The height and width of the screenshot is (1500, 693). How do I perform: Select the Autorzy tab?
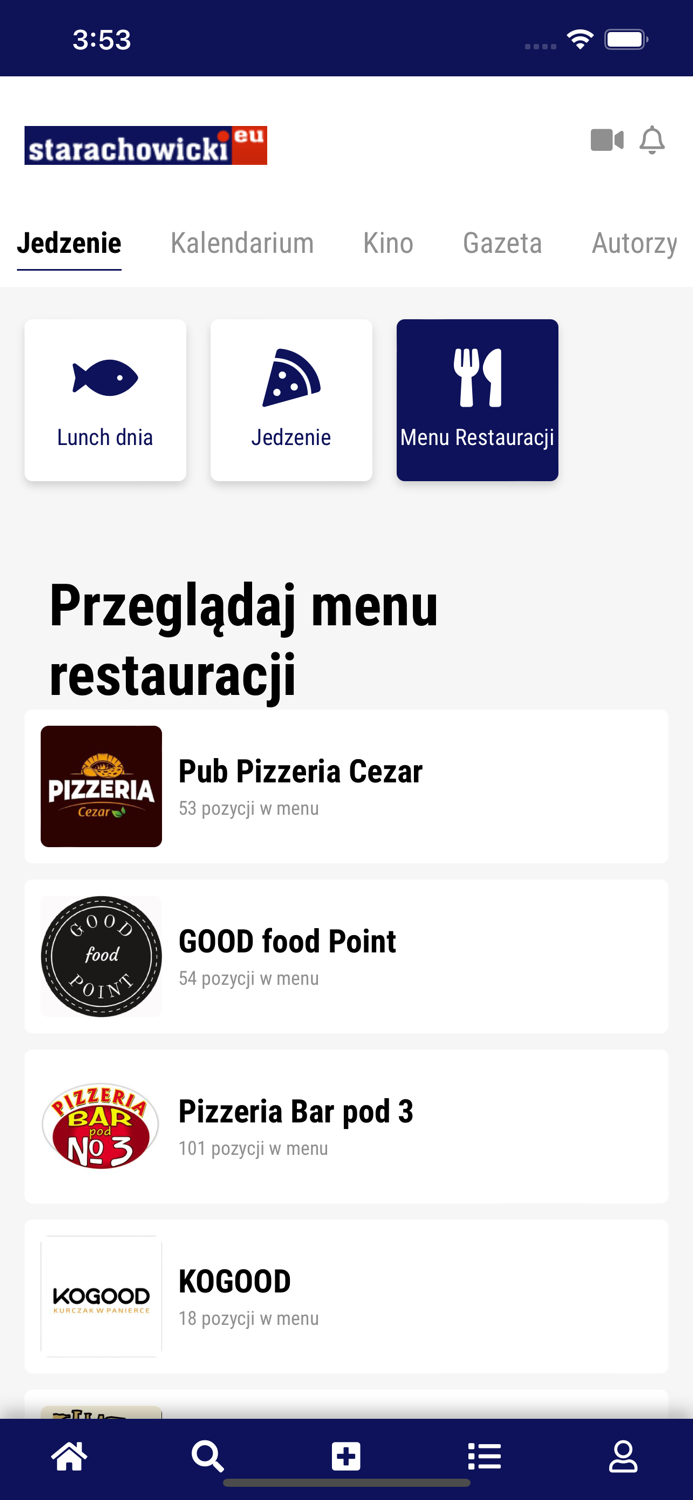[634, 243]
